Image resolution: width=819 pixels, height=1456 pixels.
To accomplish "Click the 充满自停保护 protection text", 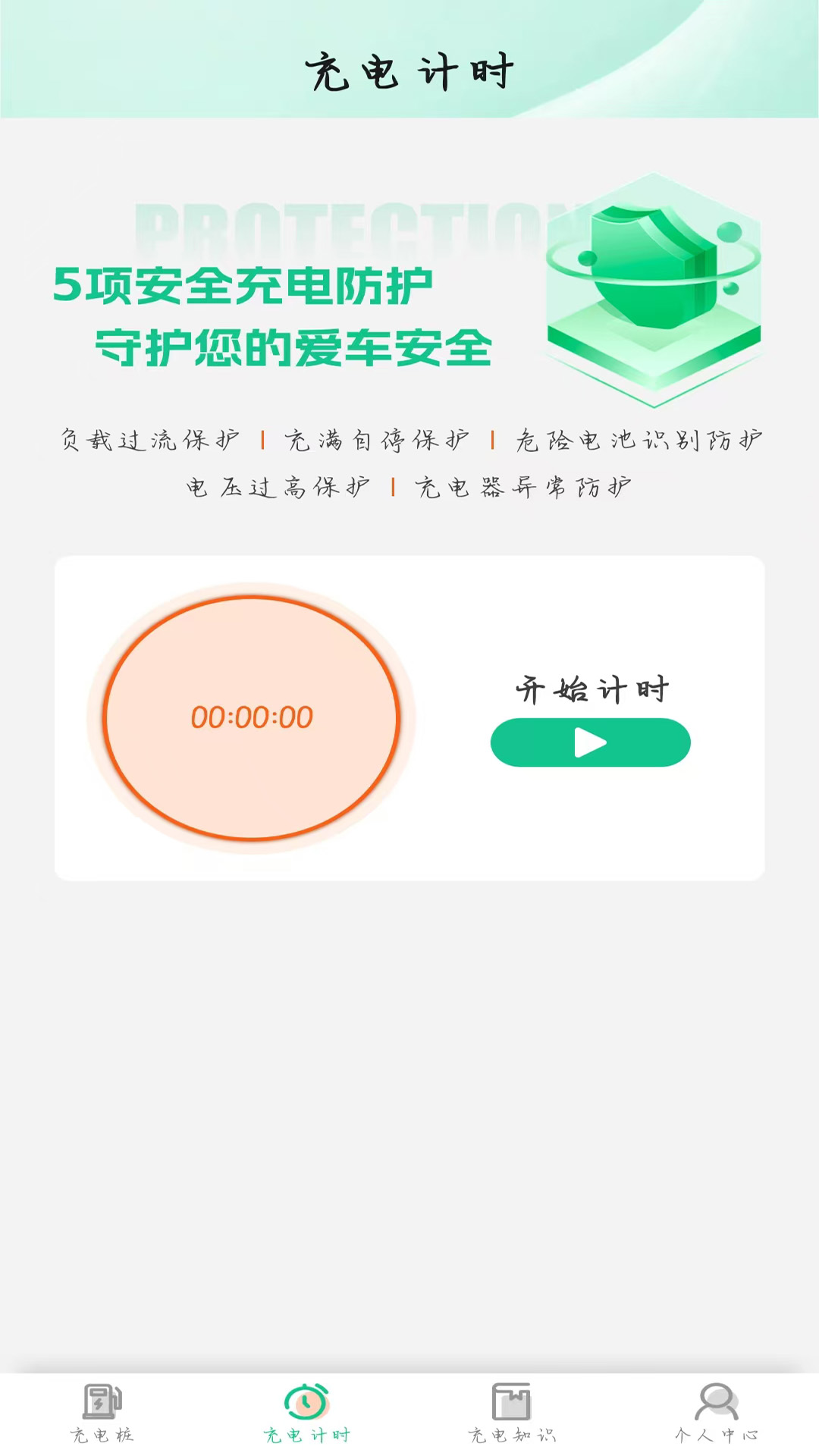I will pos(378,438).
